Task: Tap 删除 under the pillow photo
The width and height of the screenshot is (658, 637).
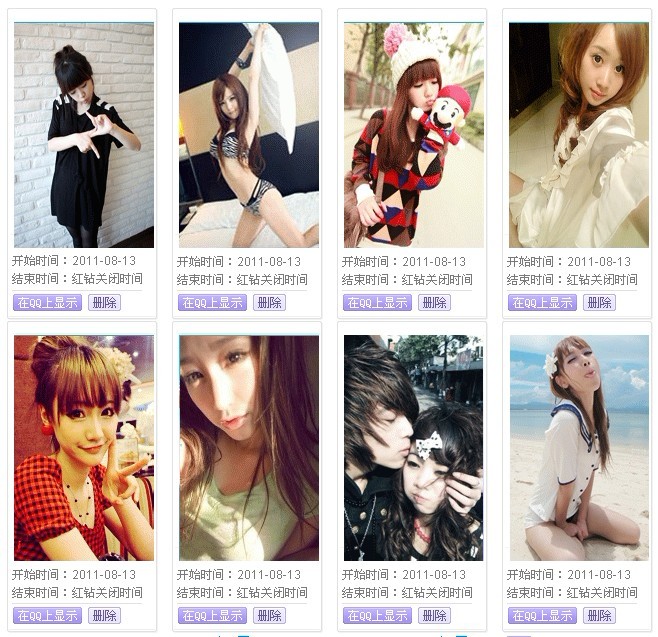Action: pyautogui.click(x=269, y=302)
